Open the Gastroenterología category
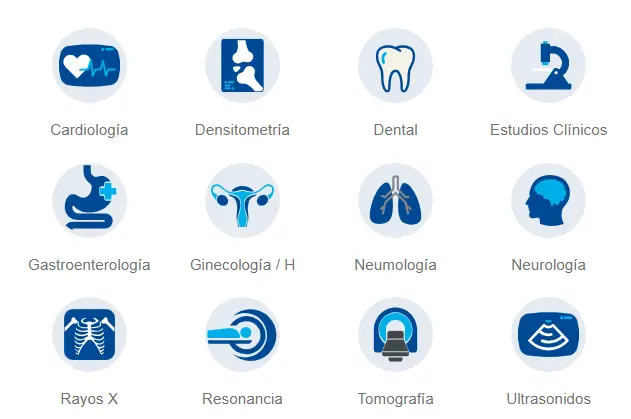The height and width of the screenshot is (419, 631). click(x=89, y=201)
